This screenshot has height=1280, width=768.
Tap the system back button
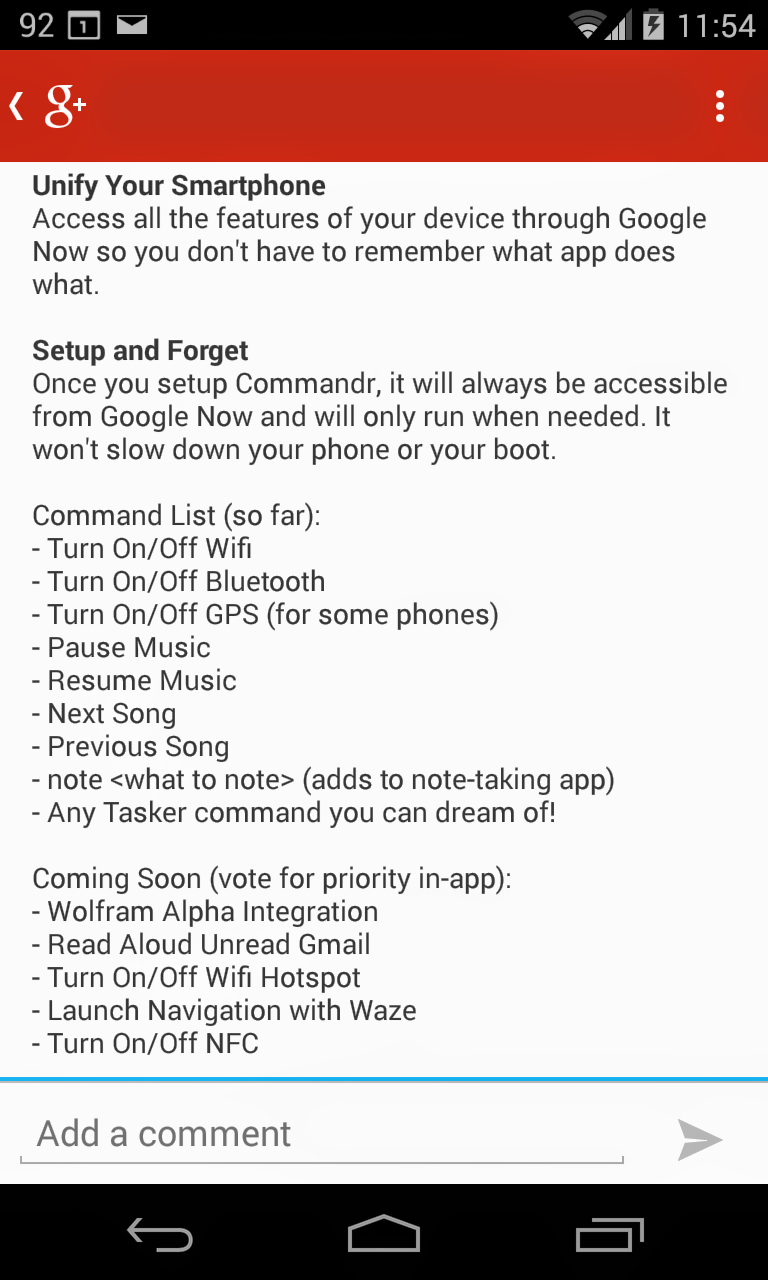[x=160, y=1234]
